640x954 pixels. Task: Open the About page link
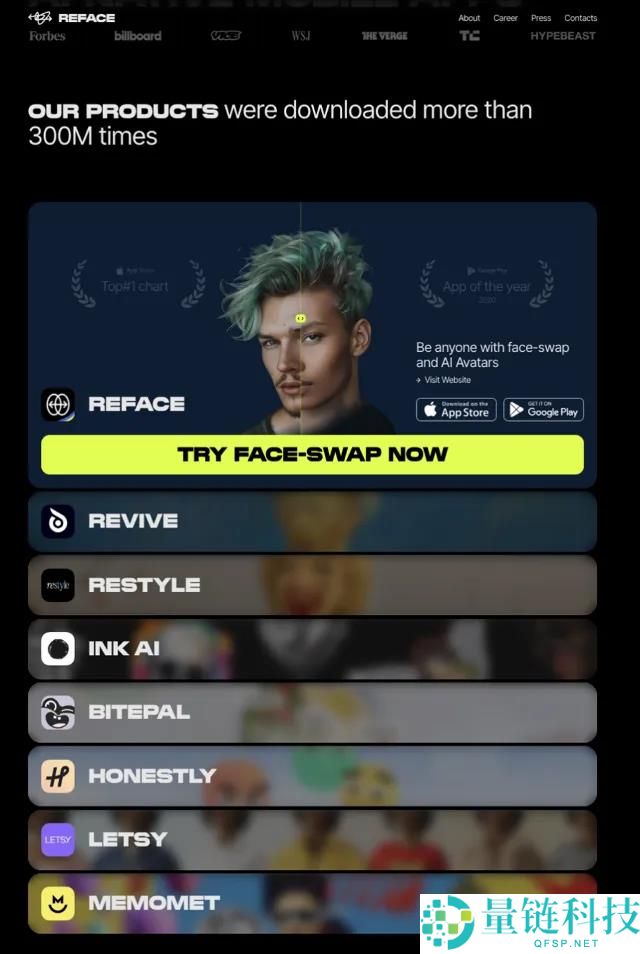coord(469,18)
